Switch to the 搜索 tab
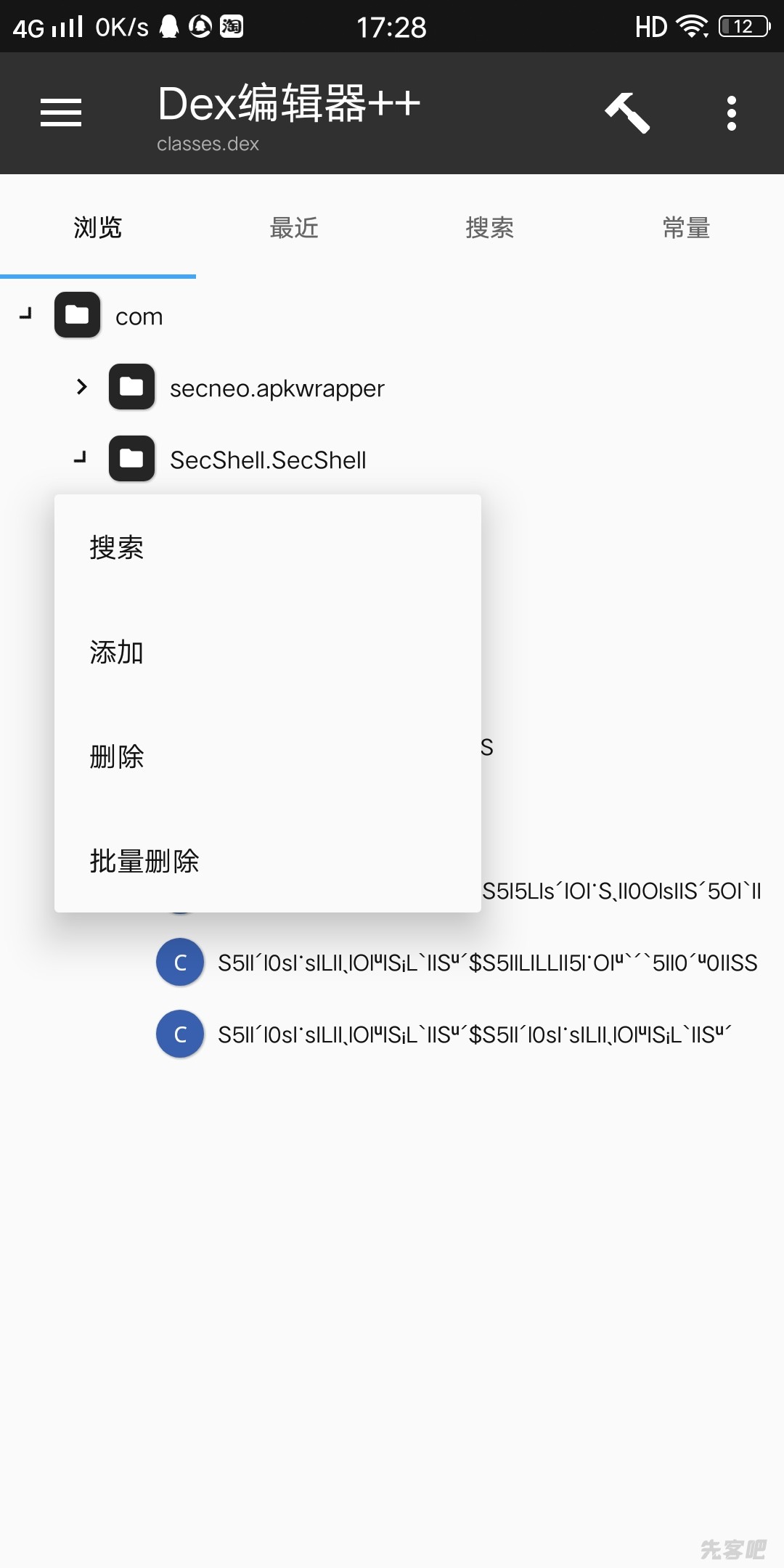 point(489,228)
